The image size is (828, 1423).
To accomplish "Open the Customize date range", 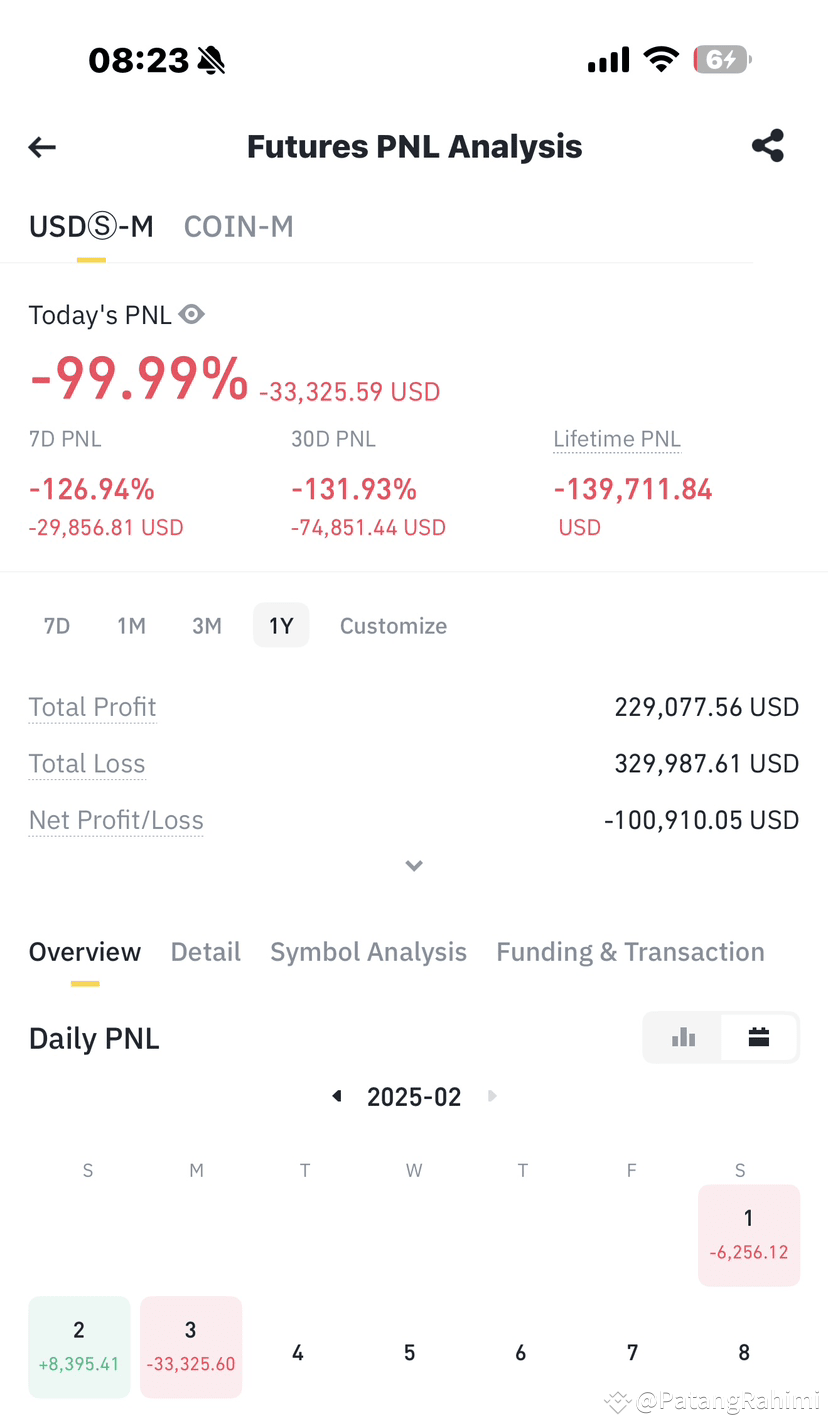I will pyautogui.click(x=393, y=626).
